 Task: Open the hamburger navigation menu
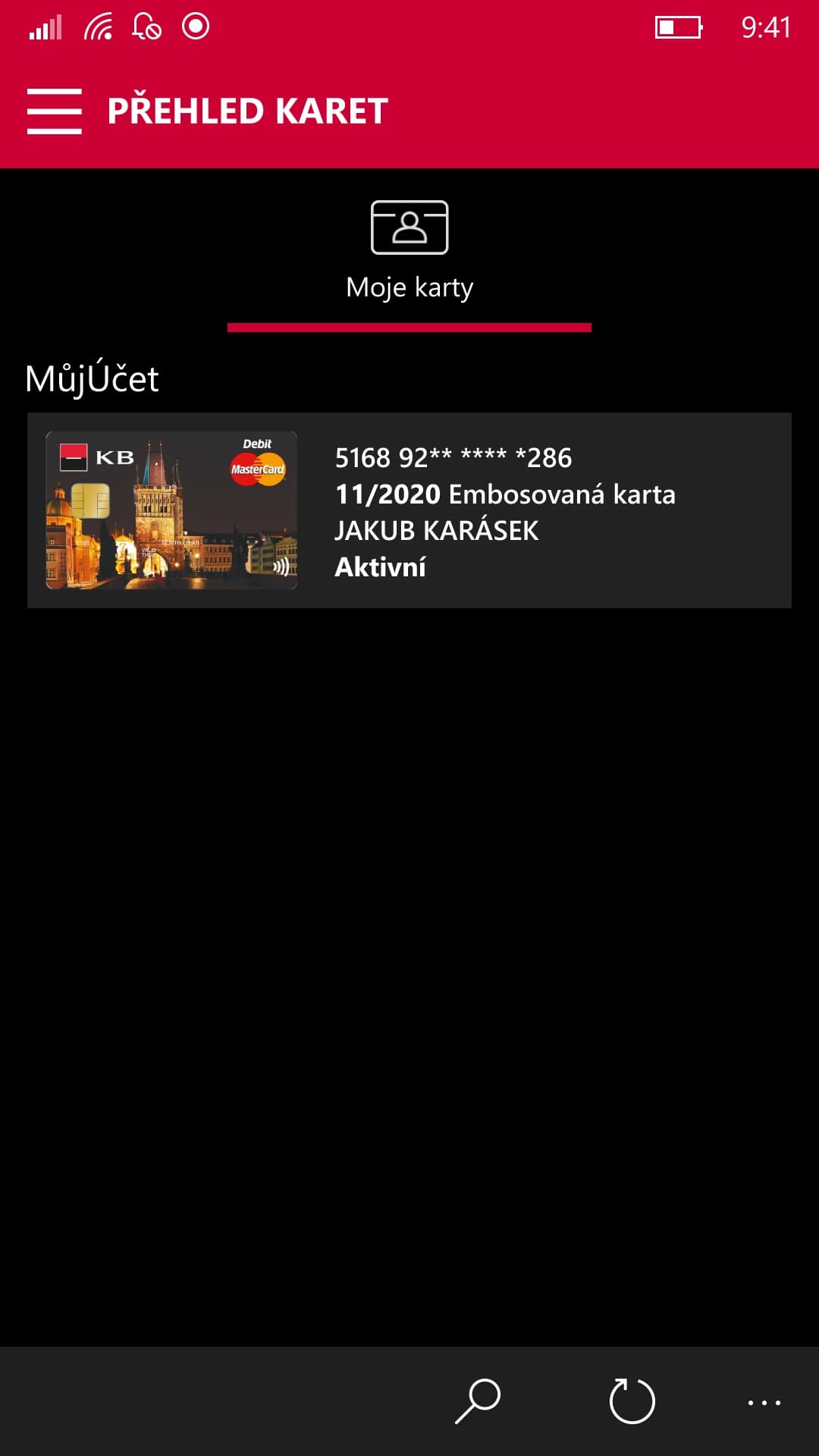click(54, 111)
